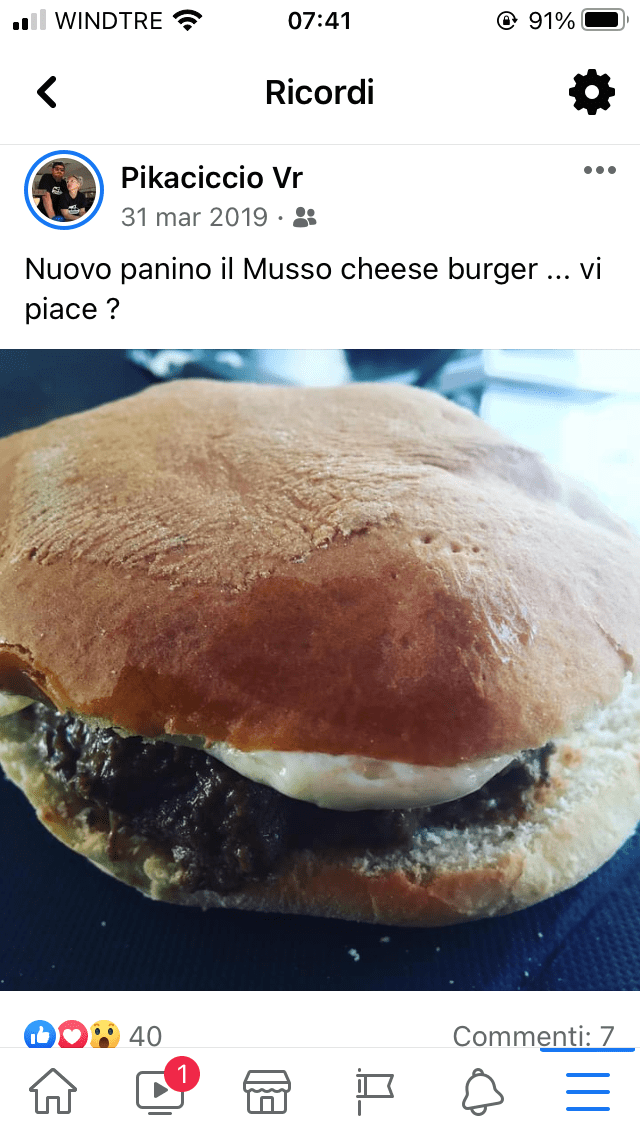Open Pikaciccio Vr's profile picture
The width and height of the screenshot is (640, 1136).
point(64,190)
